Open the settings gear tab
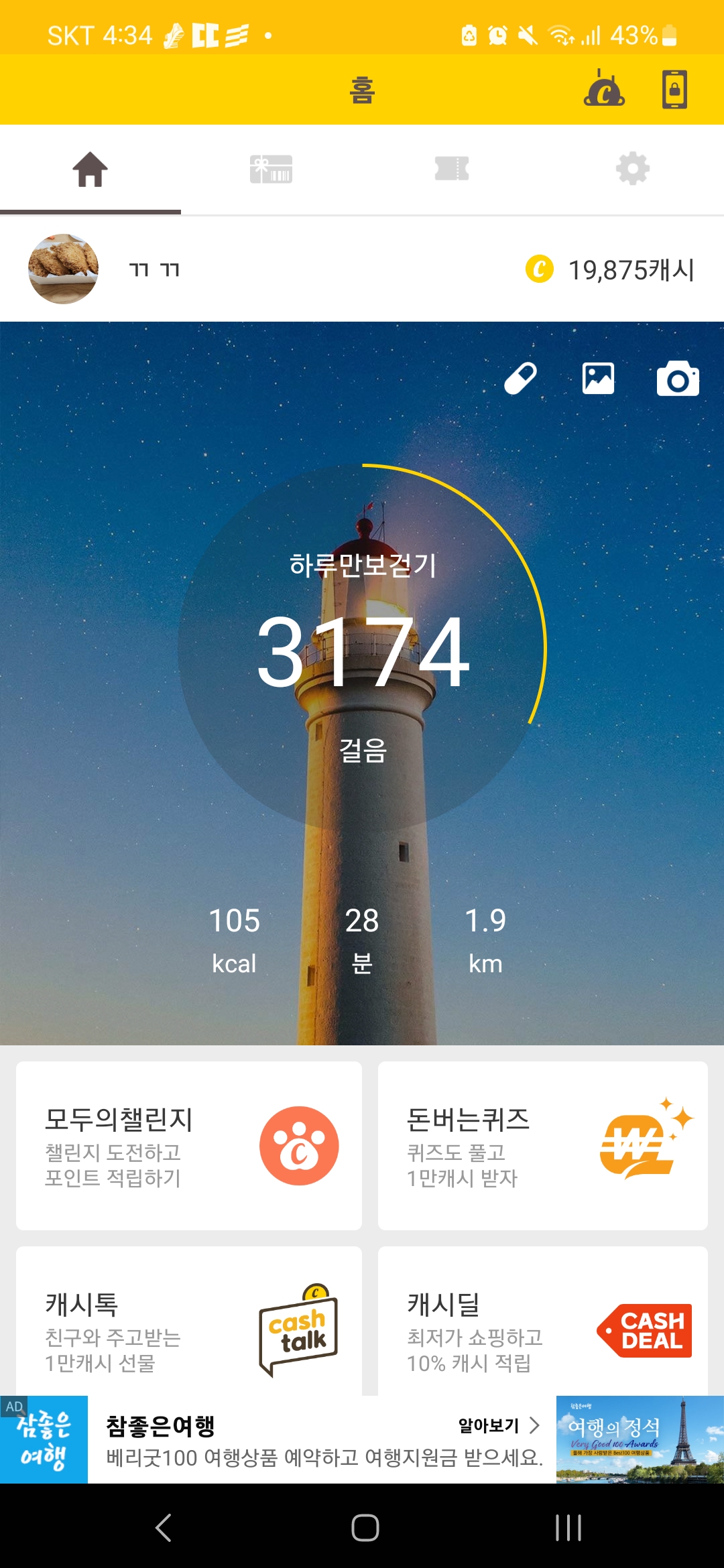Screen dimensions: 724x1568 [x=632, y=169]
